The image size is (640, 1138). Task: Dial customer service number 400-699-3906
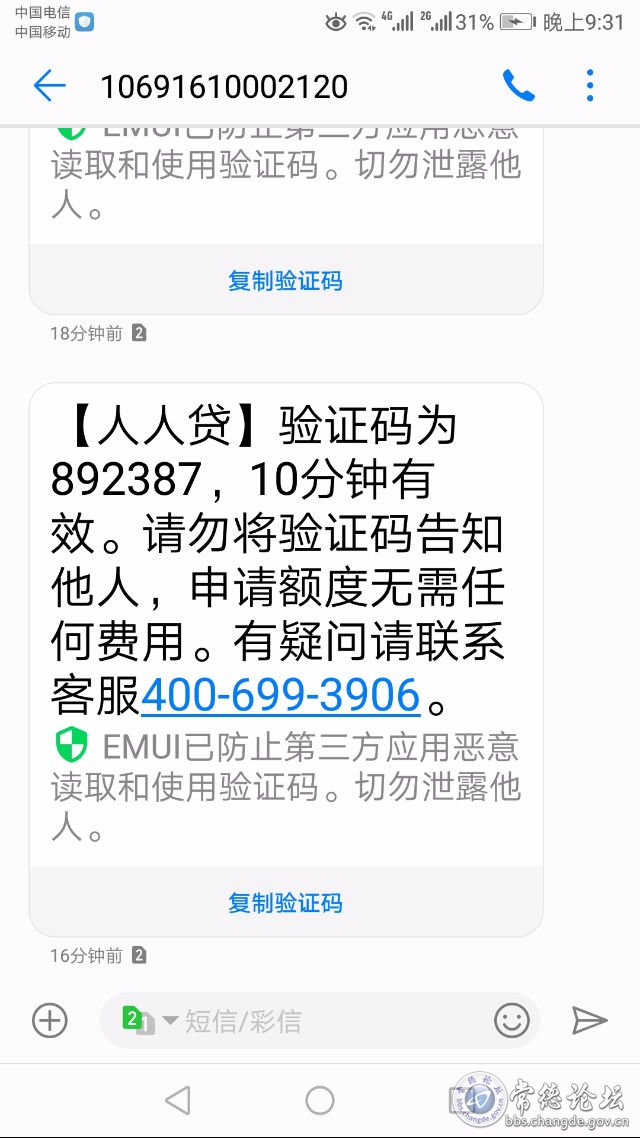point(280,695)
